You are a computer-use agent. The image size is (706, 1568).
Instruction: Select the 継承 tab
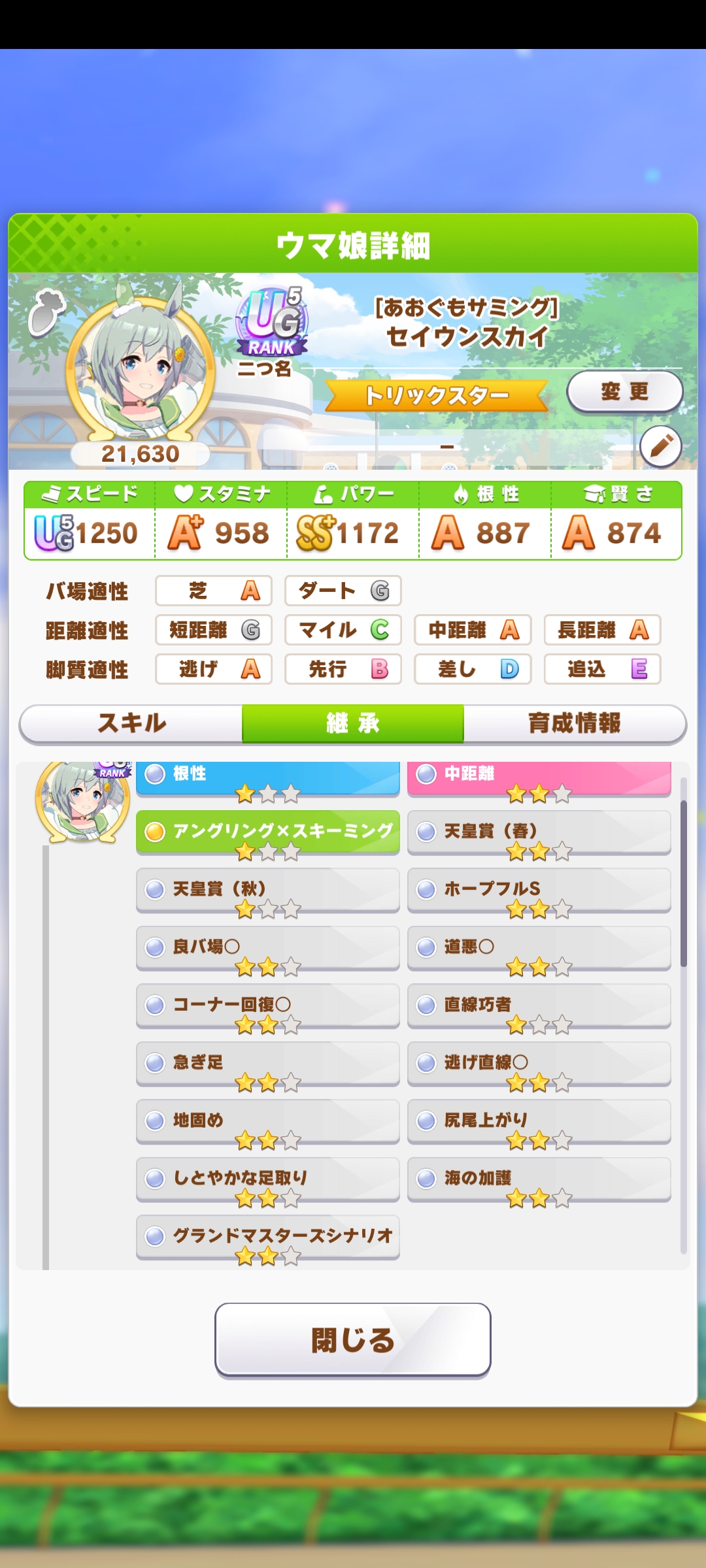tap(353, 723)
